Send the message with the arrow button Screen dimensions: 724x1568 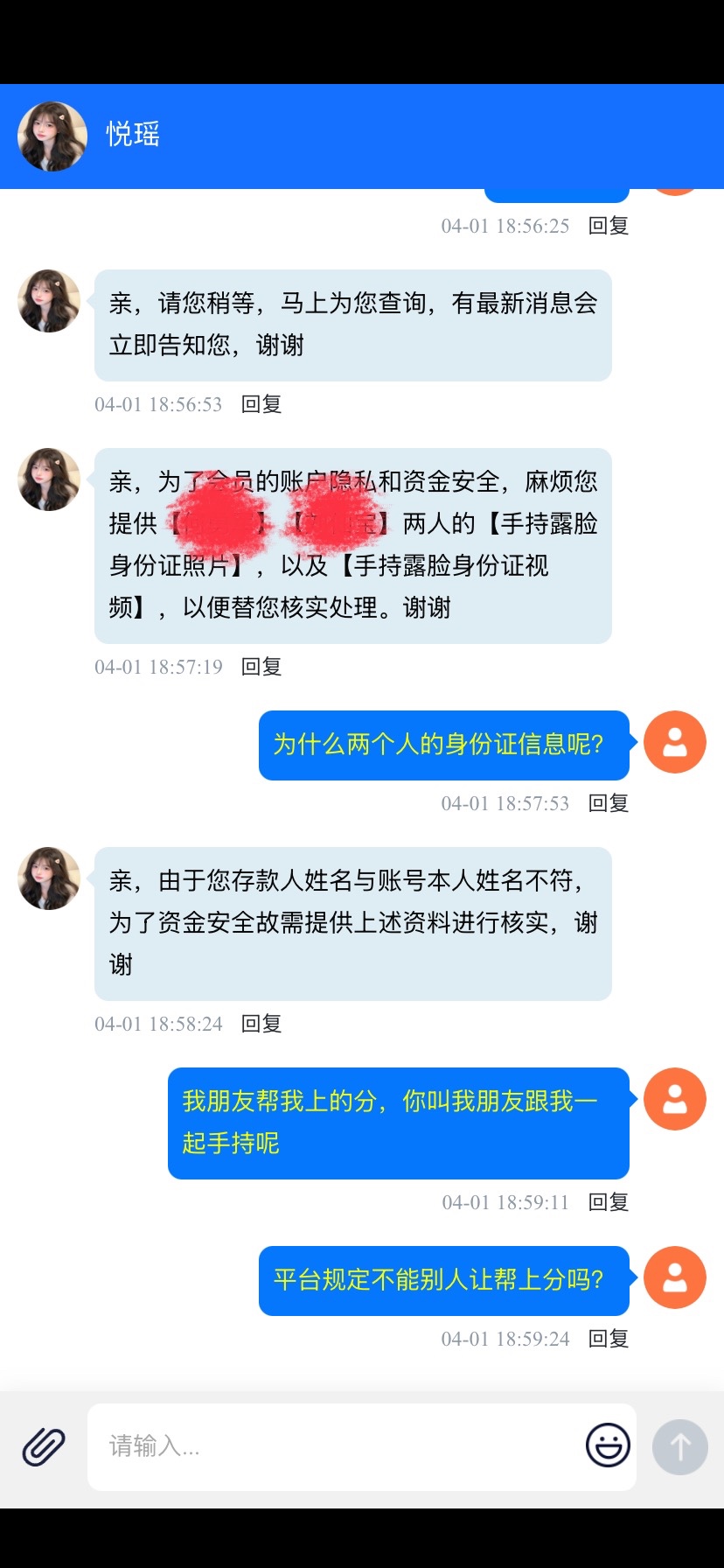point(679,1447)
